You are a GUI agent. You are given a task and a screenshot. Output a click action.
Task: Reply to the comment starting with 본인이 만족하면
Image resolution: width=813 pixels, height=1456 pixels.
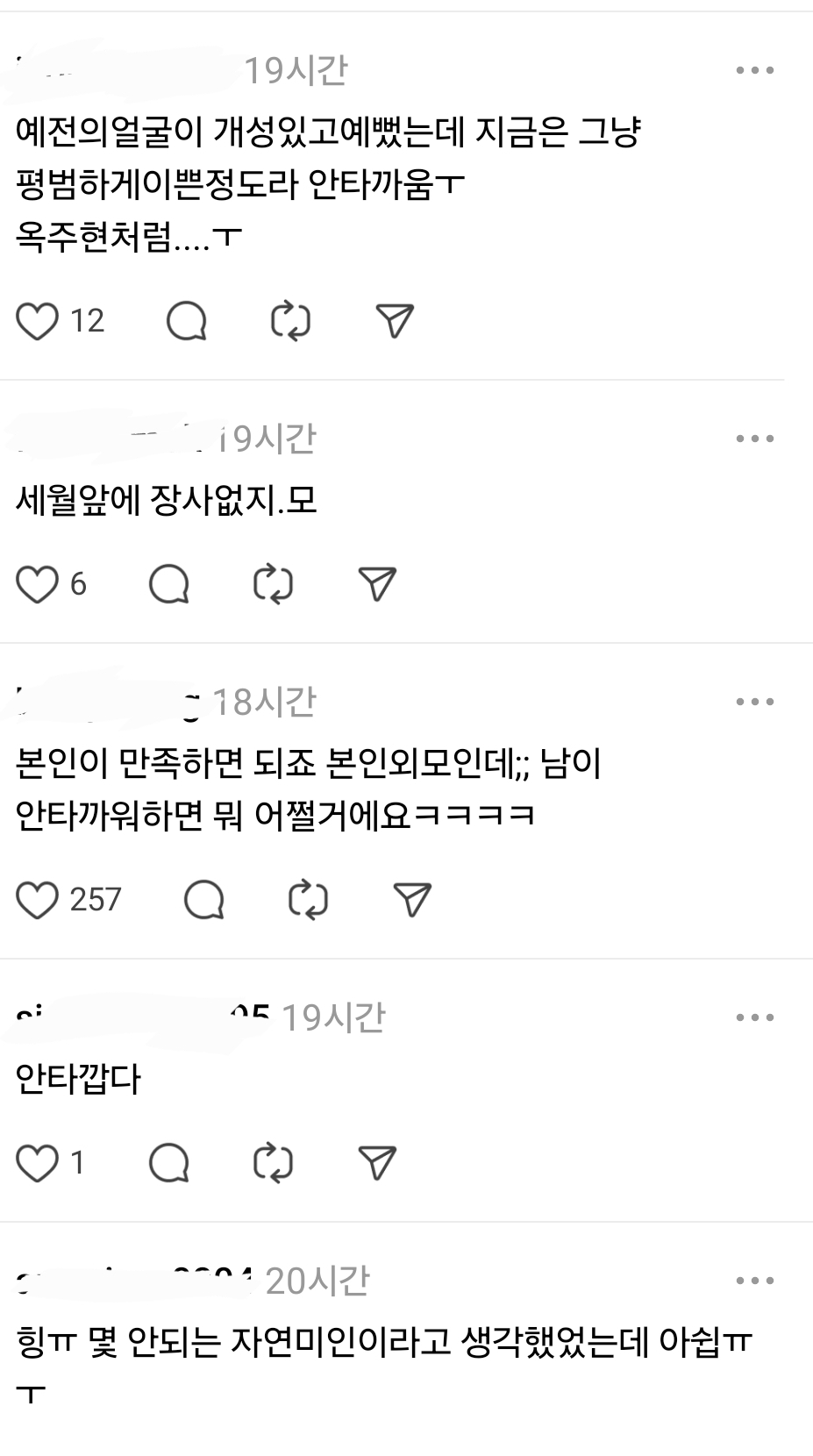pyautogui.click(x=204, y=900)
